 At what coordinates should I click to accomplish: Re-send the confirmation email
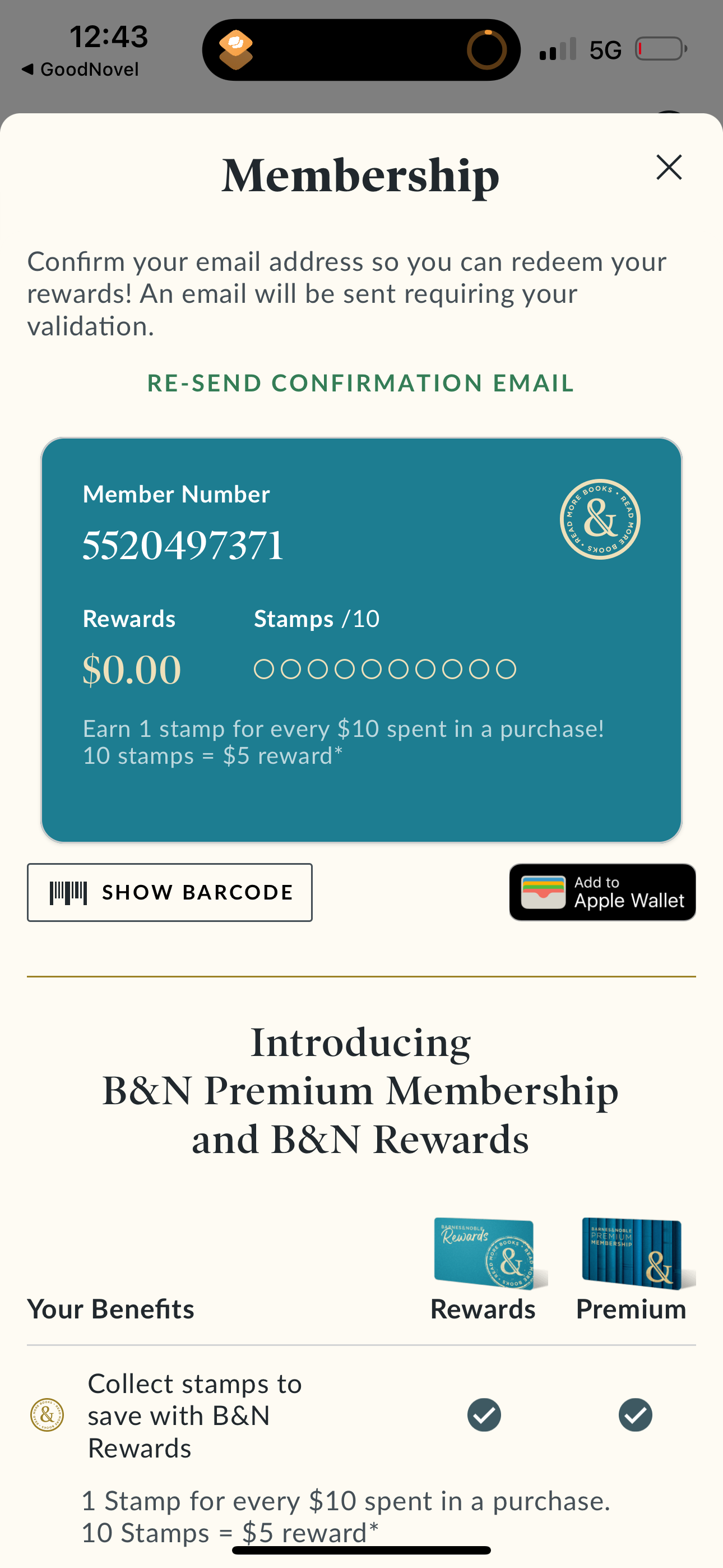pos(361,383)
